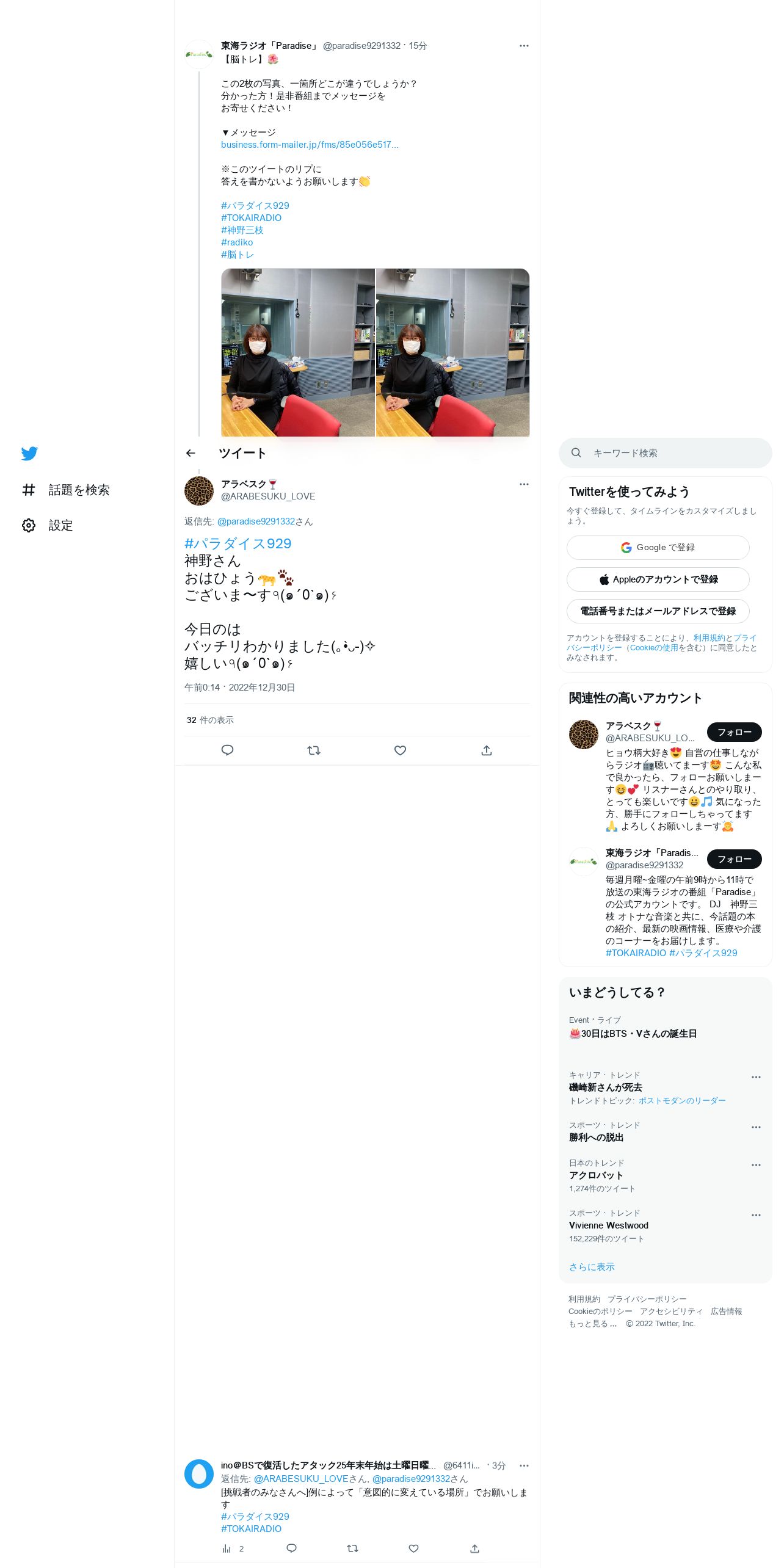The image size is (784, 1568).
Task: Open the overflow menu on アラベスク's tweet
Action: tap(524, 484)
